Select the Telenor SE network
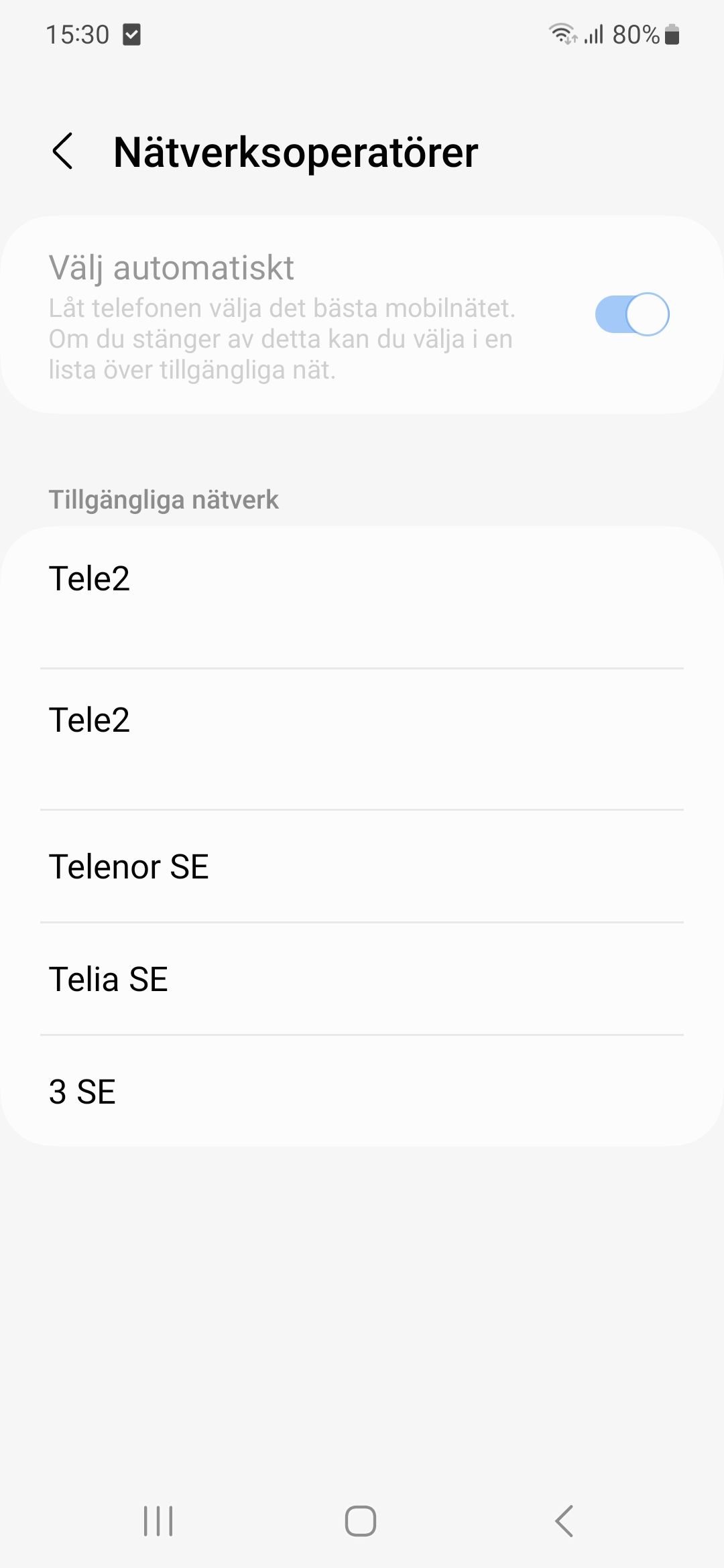Image resolution: width=724 pixels, height=1568 pixels. (362, 866)
